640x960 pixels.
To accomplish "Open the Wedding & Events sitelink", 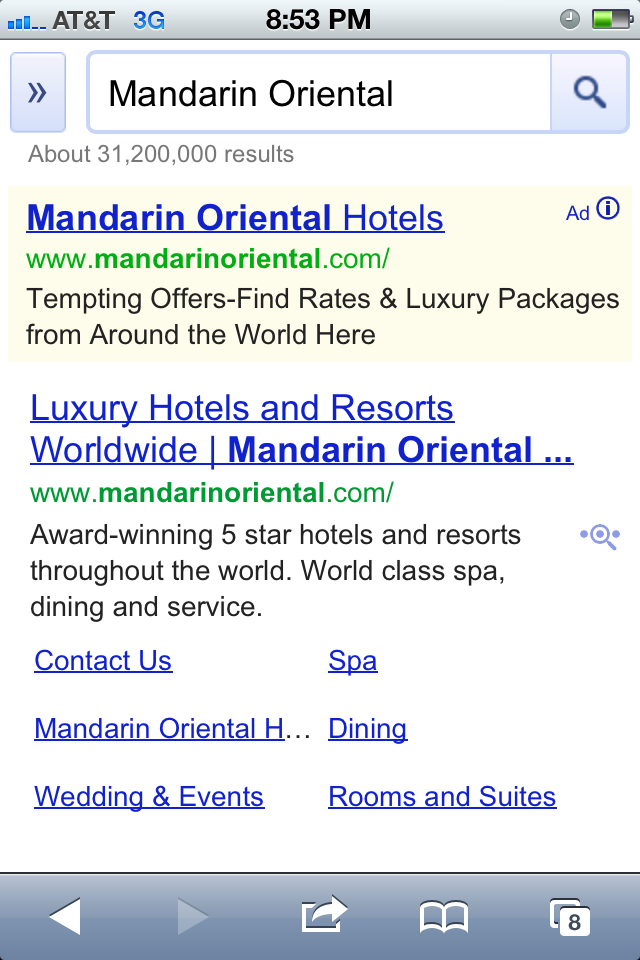I will [x=149, y=797].
